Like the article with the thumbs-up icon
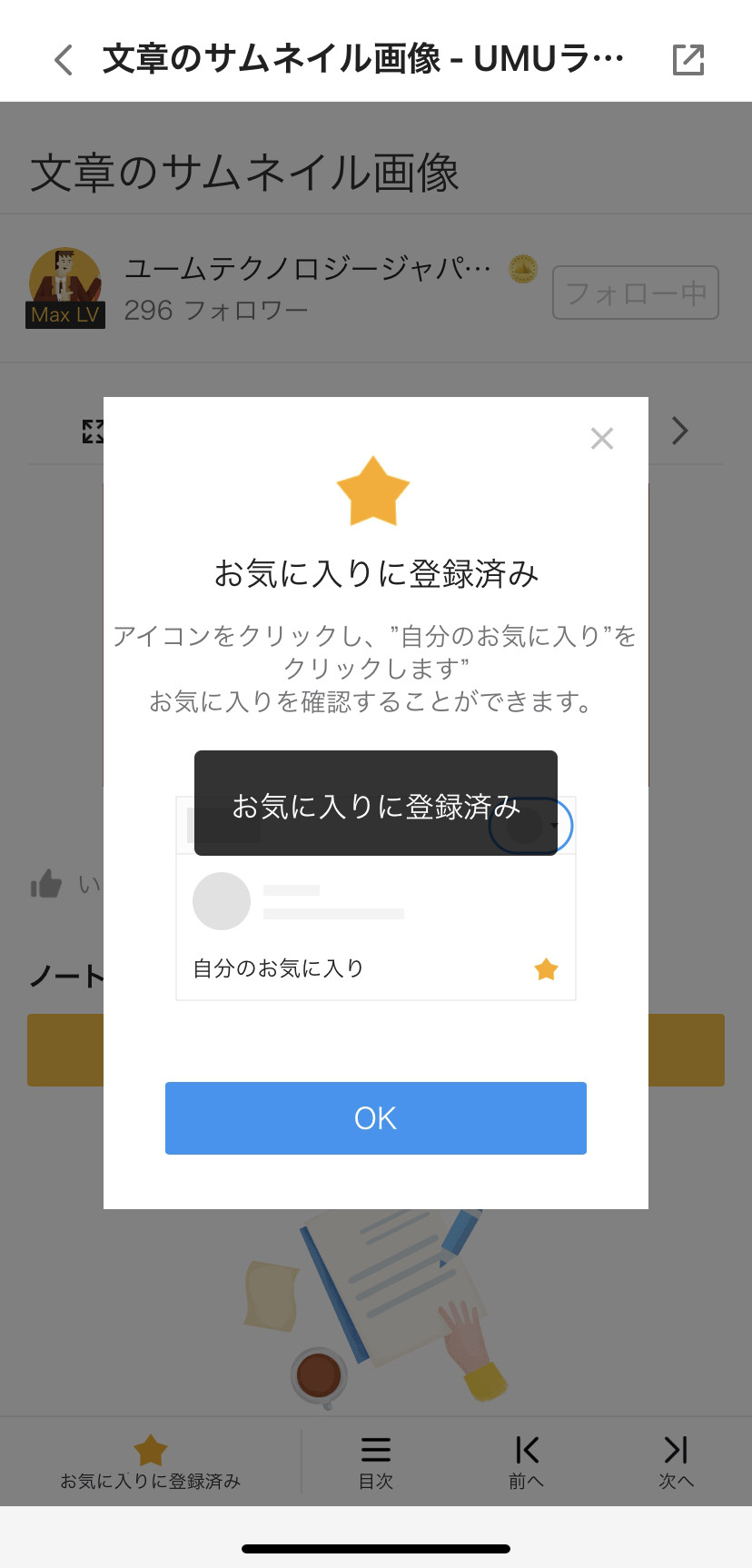Screen dimensions: 752x1568 (46, 883)
